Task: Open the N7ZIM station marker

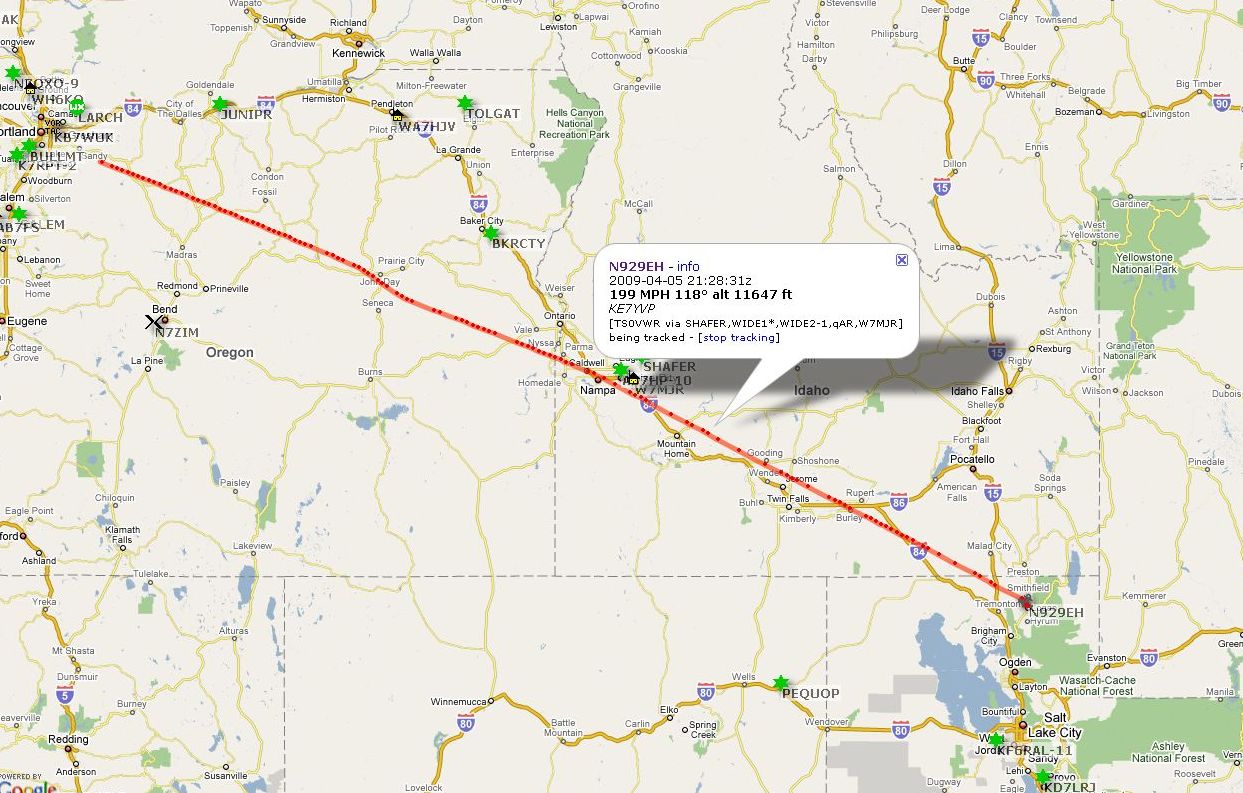Action: [154, 322]
